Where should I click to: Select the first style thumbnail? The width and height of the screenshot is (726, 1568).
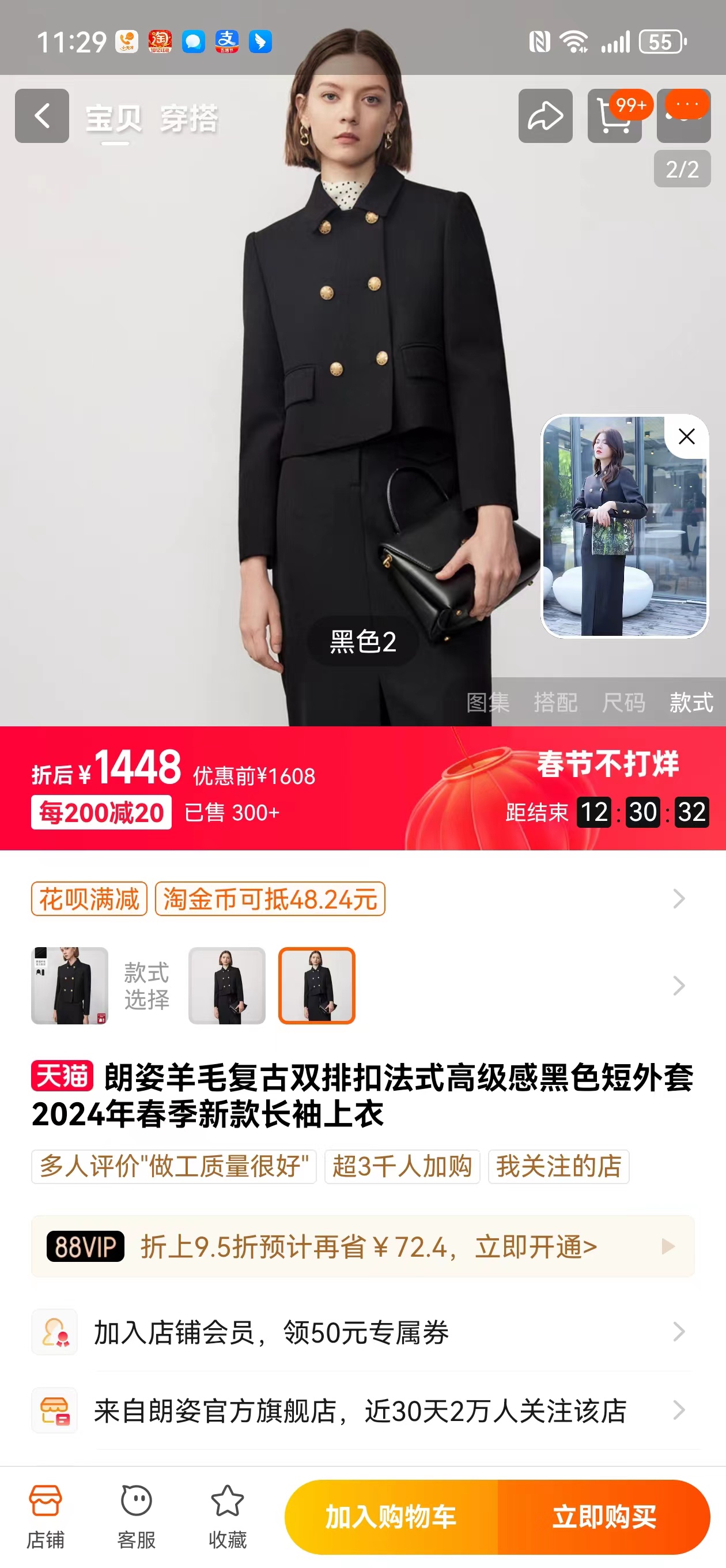point(70,986)
